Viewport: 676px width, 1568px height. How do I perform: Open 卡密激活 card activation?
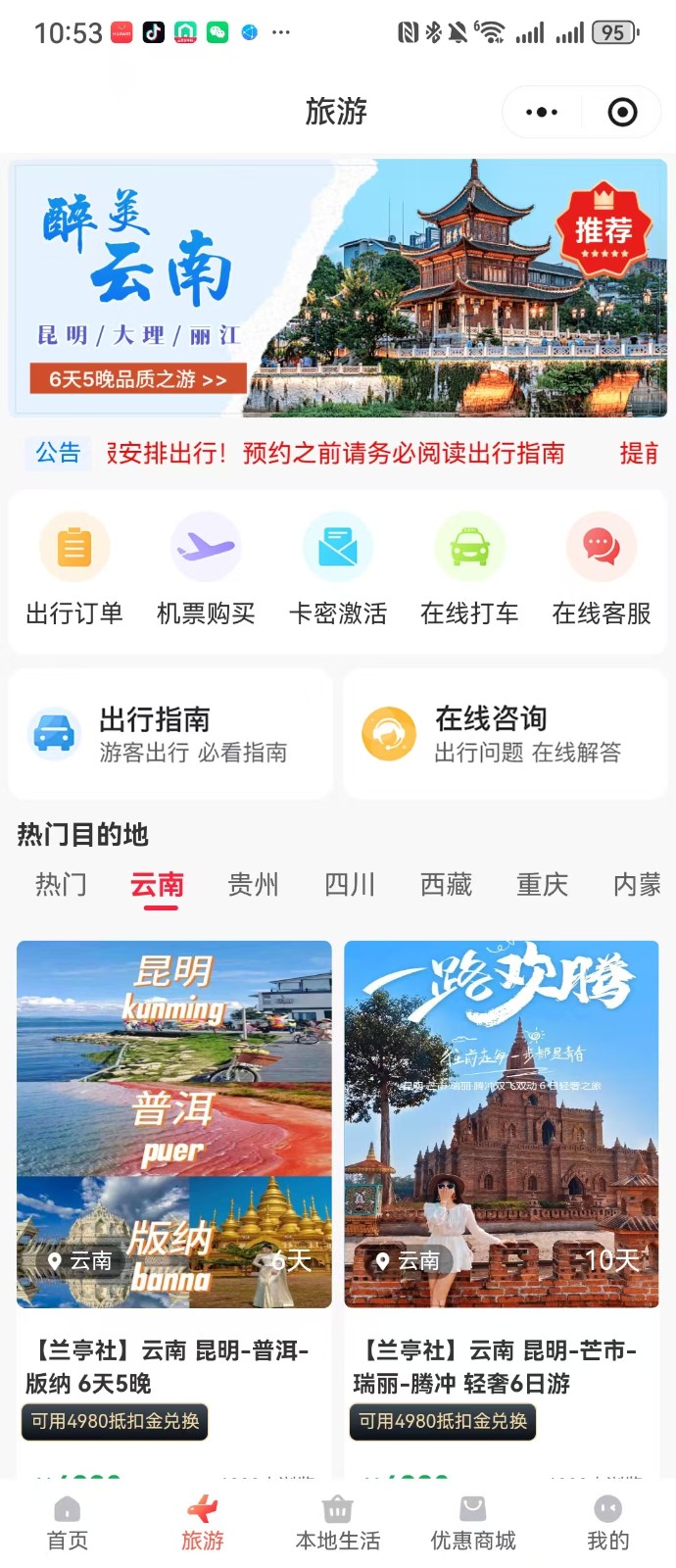(338, 569)
